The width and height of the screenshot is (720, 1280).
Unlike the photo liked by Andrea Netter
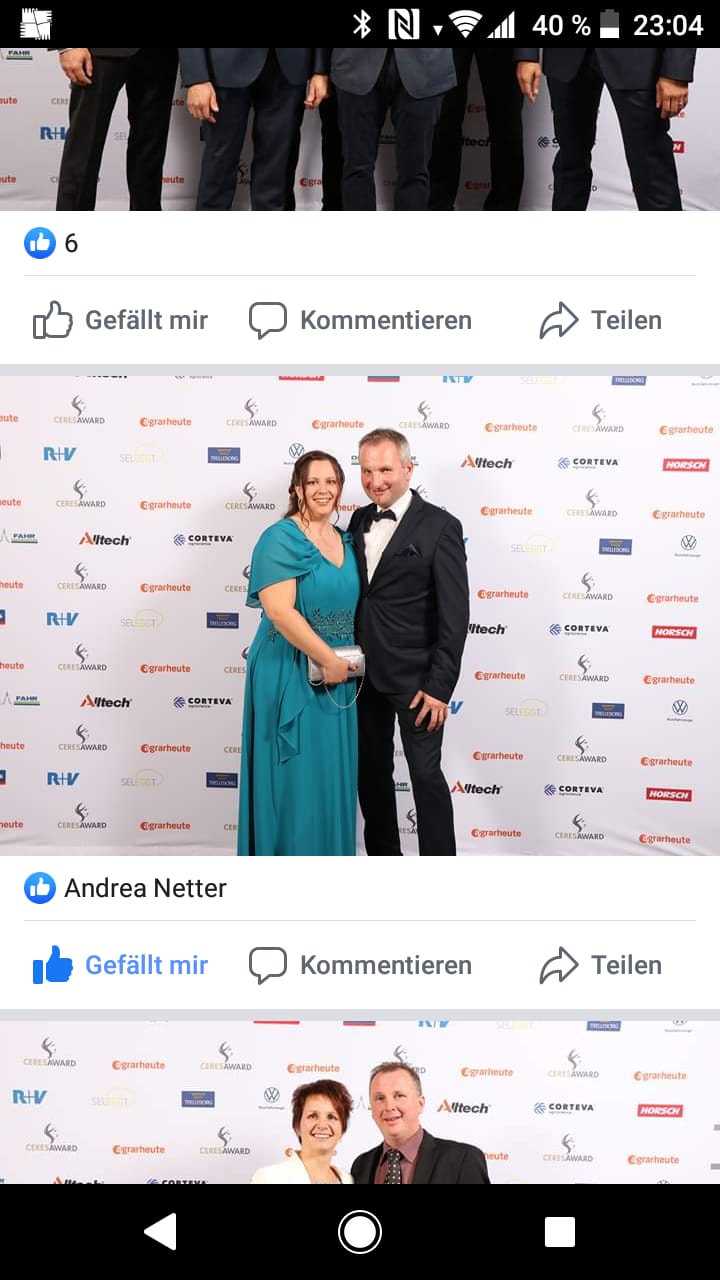(x=120, y=965)
